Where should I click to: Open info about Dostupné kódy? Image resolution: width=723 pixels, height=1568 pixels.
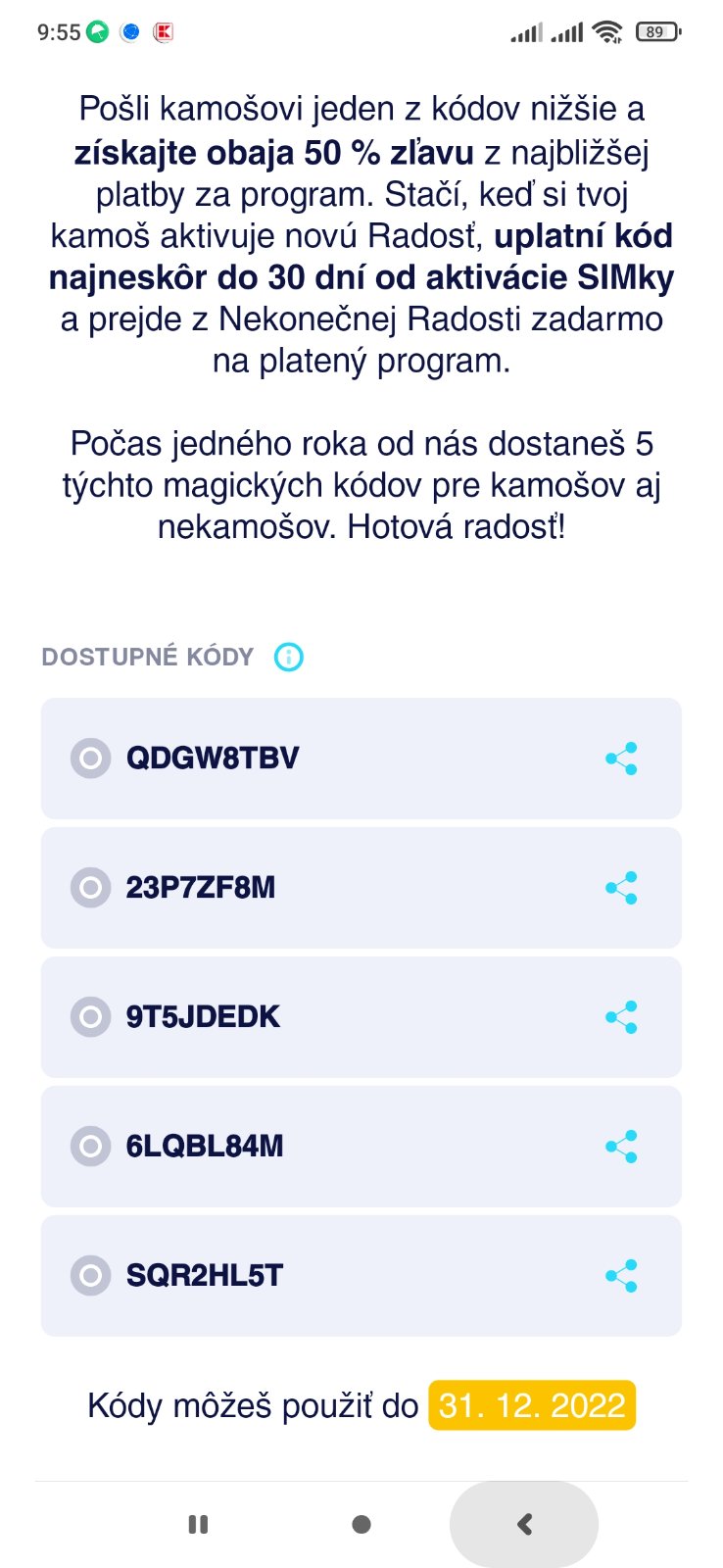point(288,657)
